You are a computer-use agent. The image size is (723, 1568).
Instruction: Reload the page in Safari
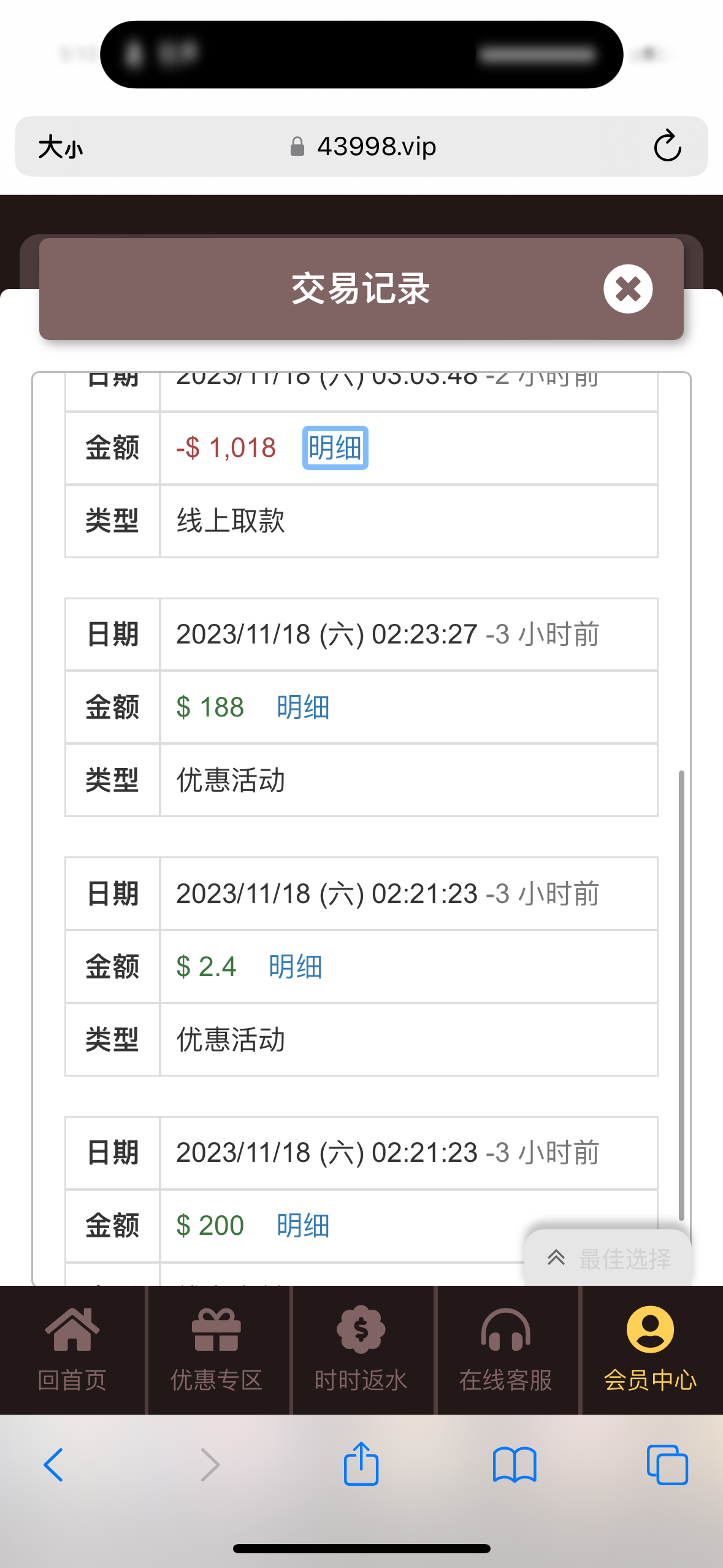(667, 147)
